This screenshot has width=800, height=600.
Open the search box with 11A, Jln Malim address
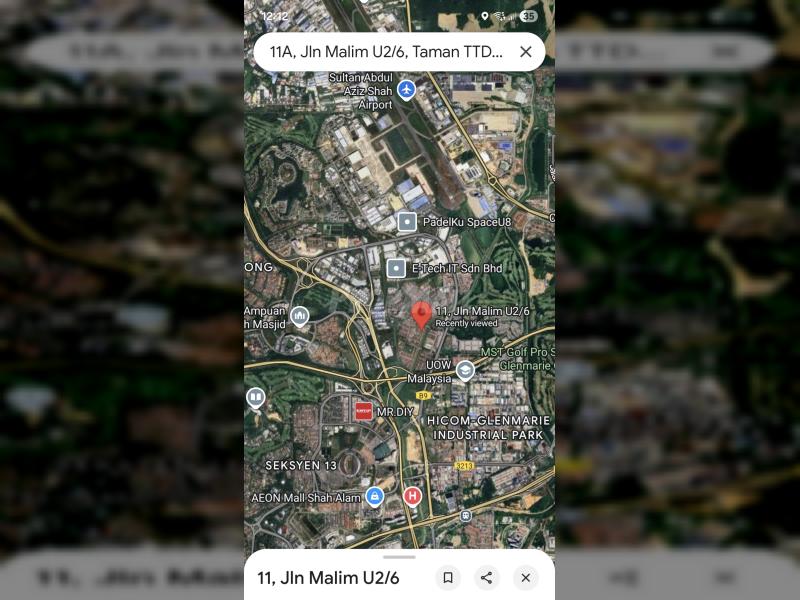[385, 52]
